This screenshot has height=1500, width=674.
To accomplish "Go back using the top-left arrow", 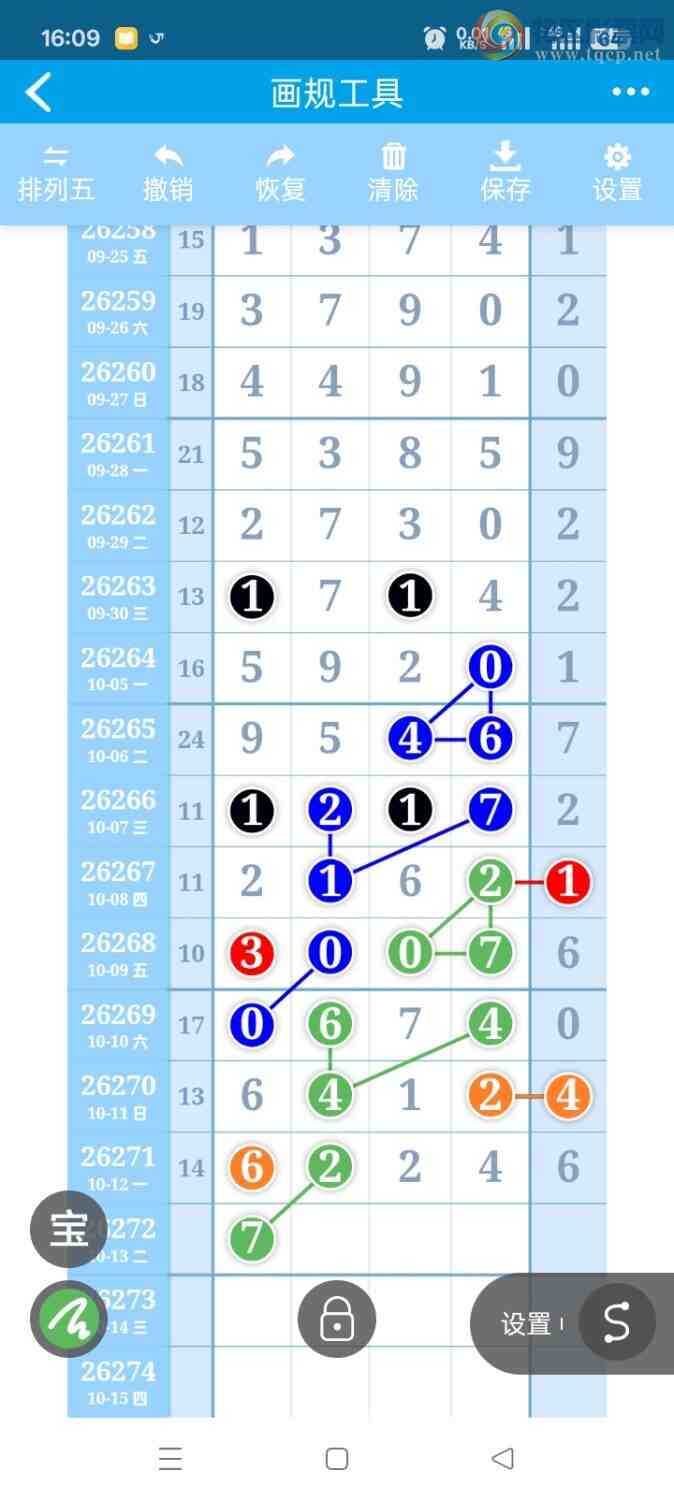I will pyautogui.click(x=38, y=92).
